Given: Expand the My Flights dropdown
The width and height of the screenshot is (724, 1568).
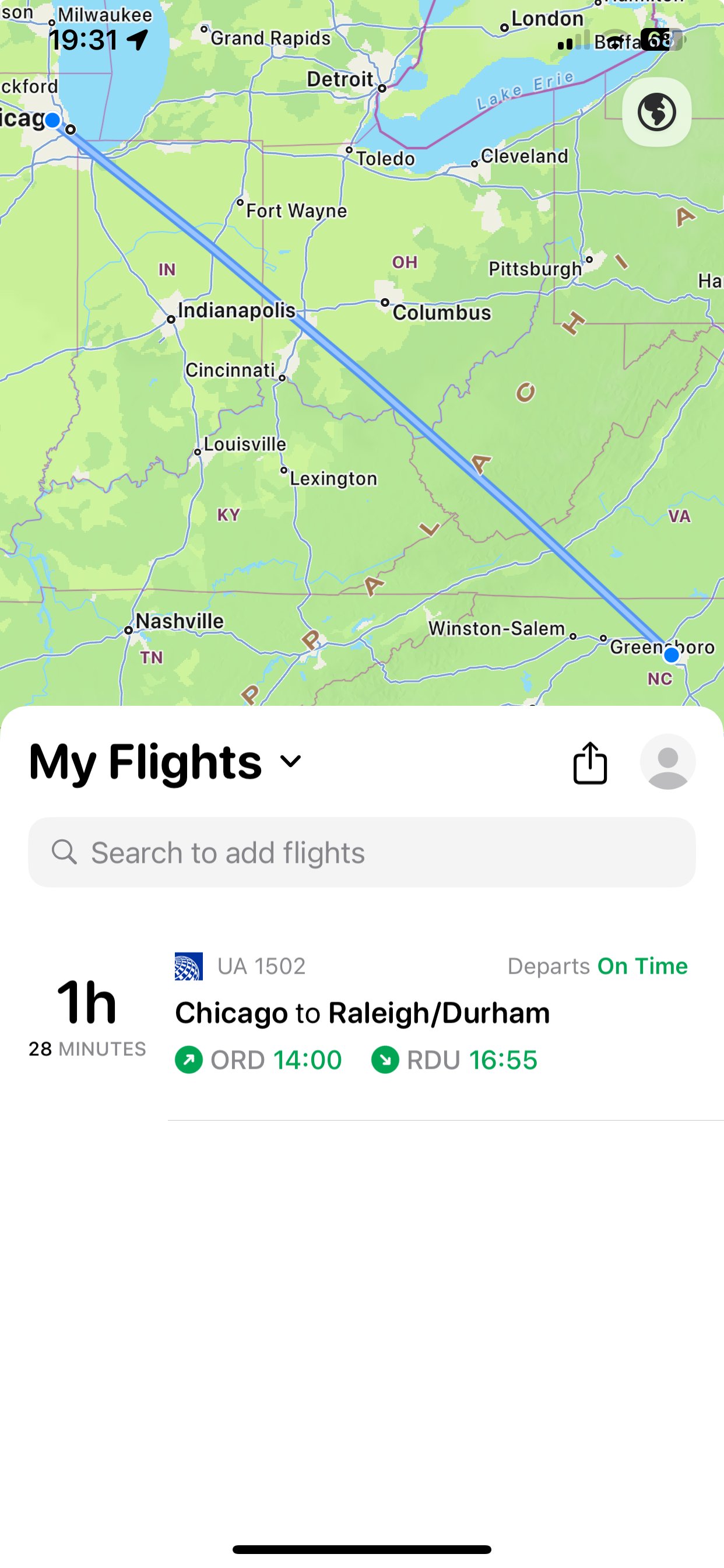Looking at the screenshot, I should pos(290,761).
